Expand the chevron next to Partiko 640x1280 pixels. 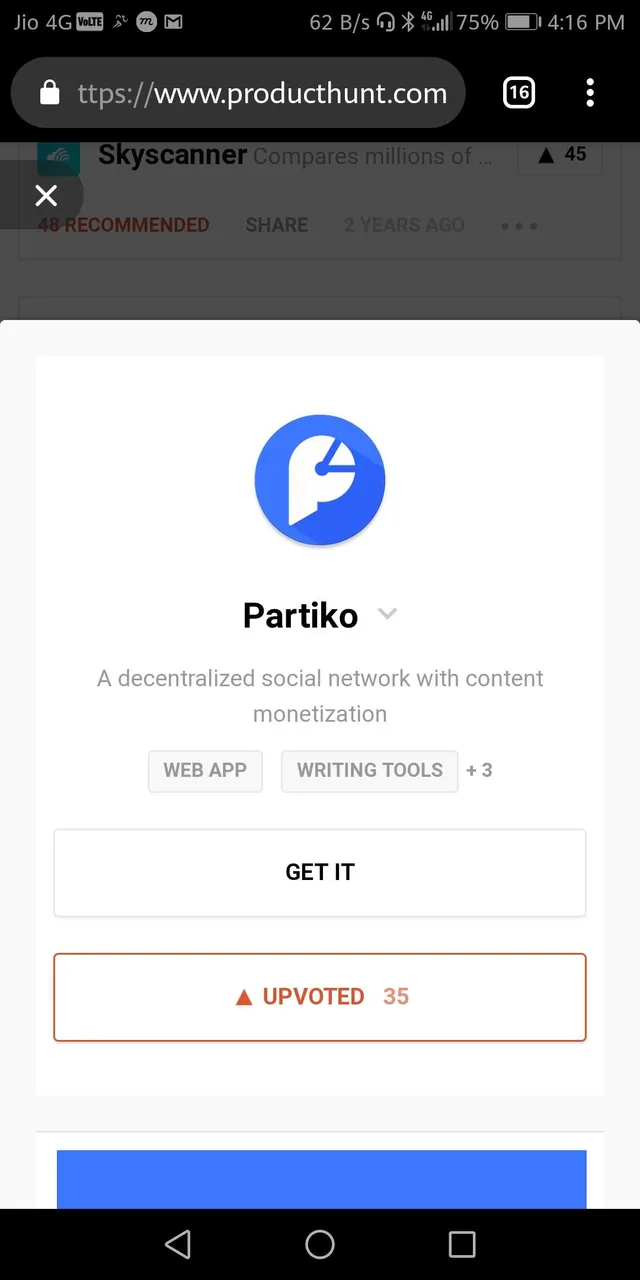388,614
